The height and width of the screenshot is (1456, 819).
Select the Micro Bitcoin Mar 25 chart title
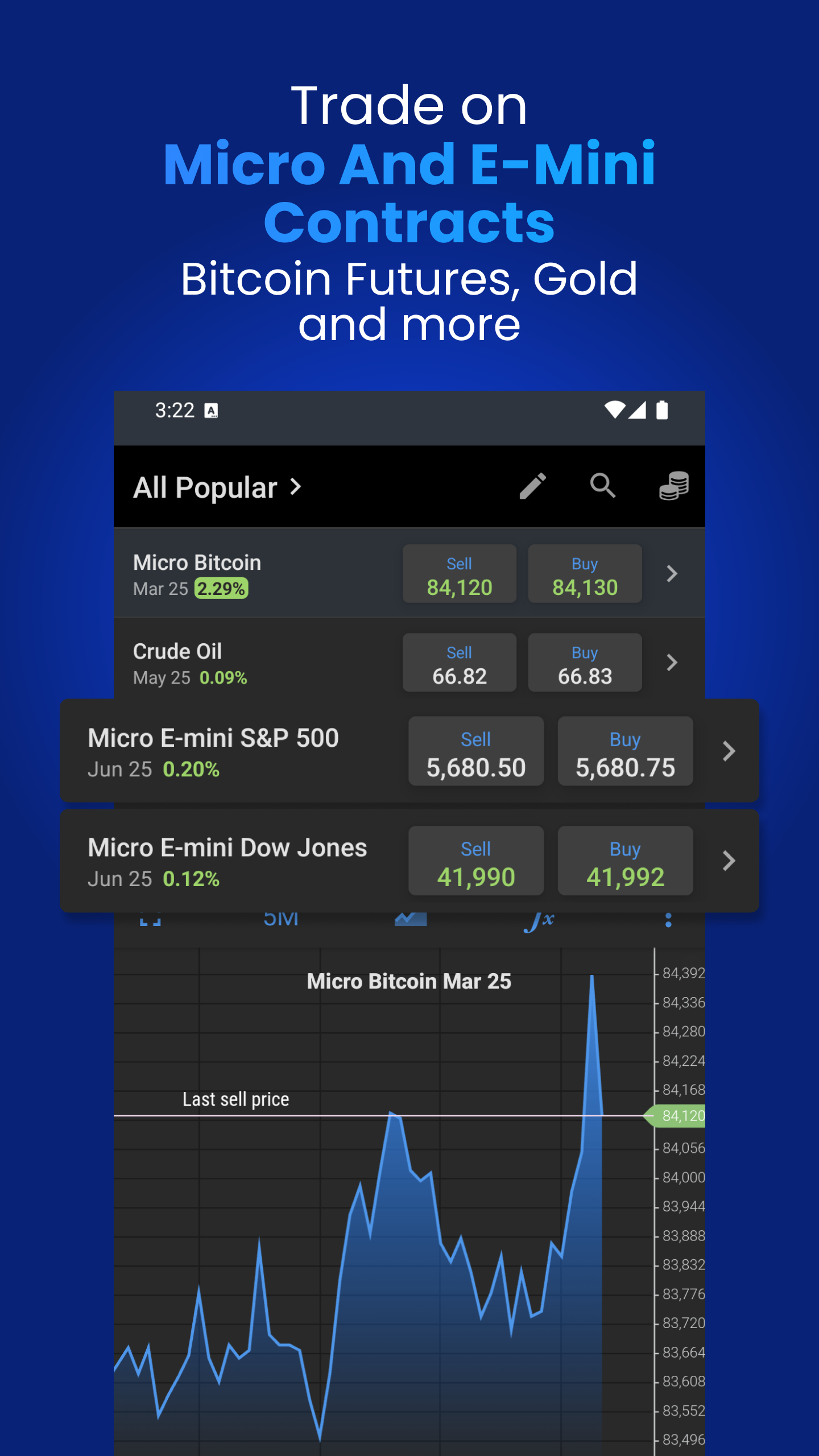pyautogui.click(x=409, y=981)
